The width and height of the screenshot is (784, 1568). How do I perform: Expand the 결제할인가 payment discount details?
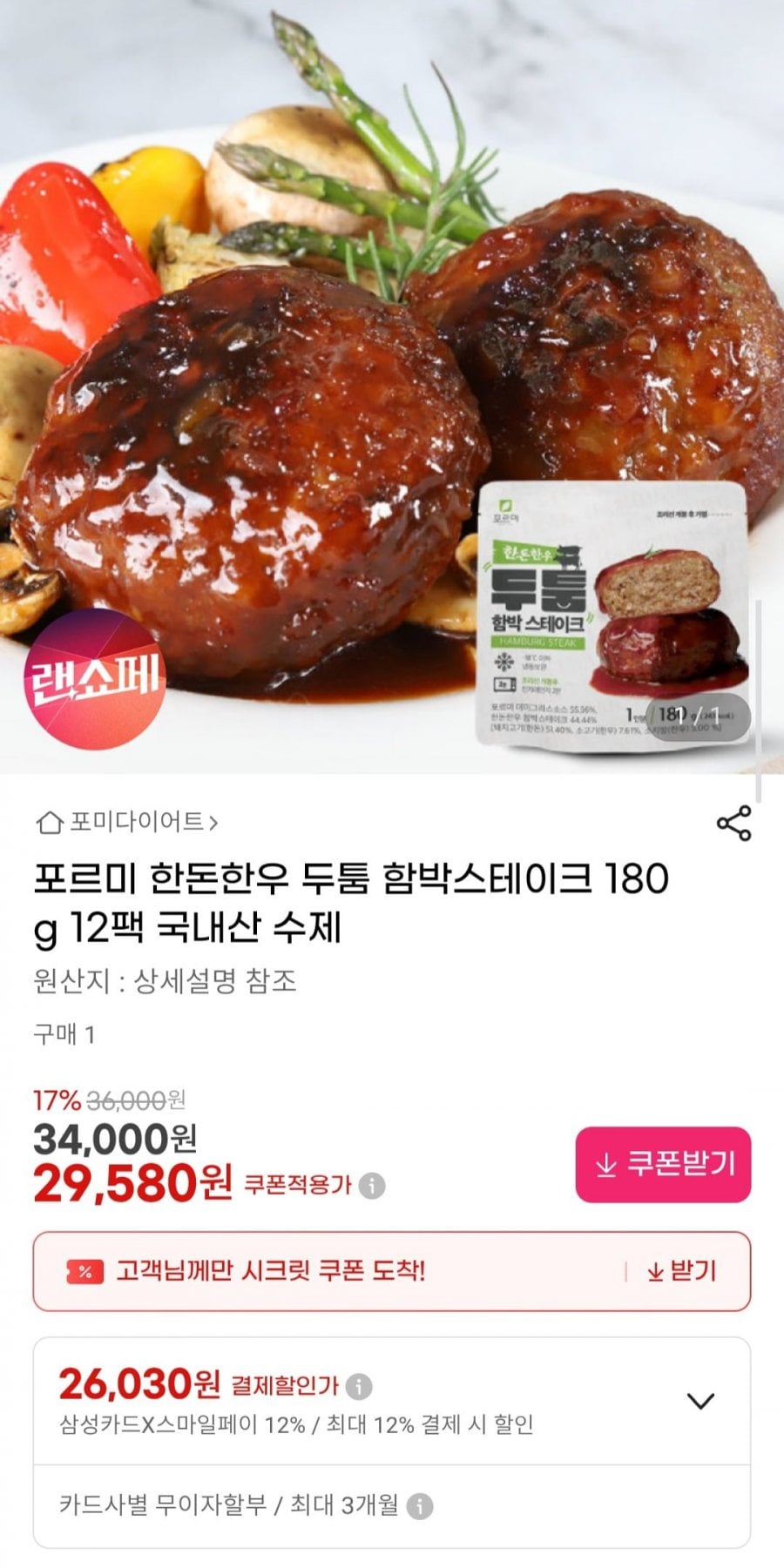tap(700, 1401)
